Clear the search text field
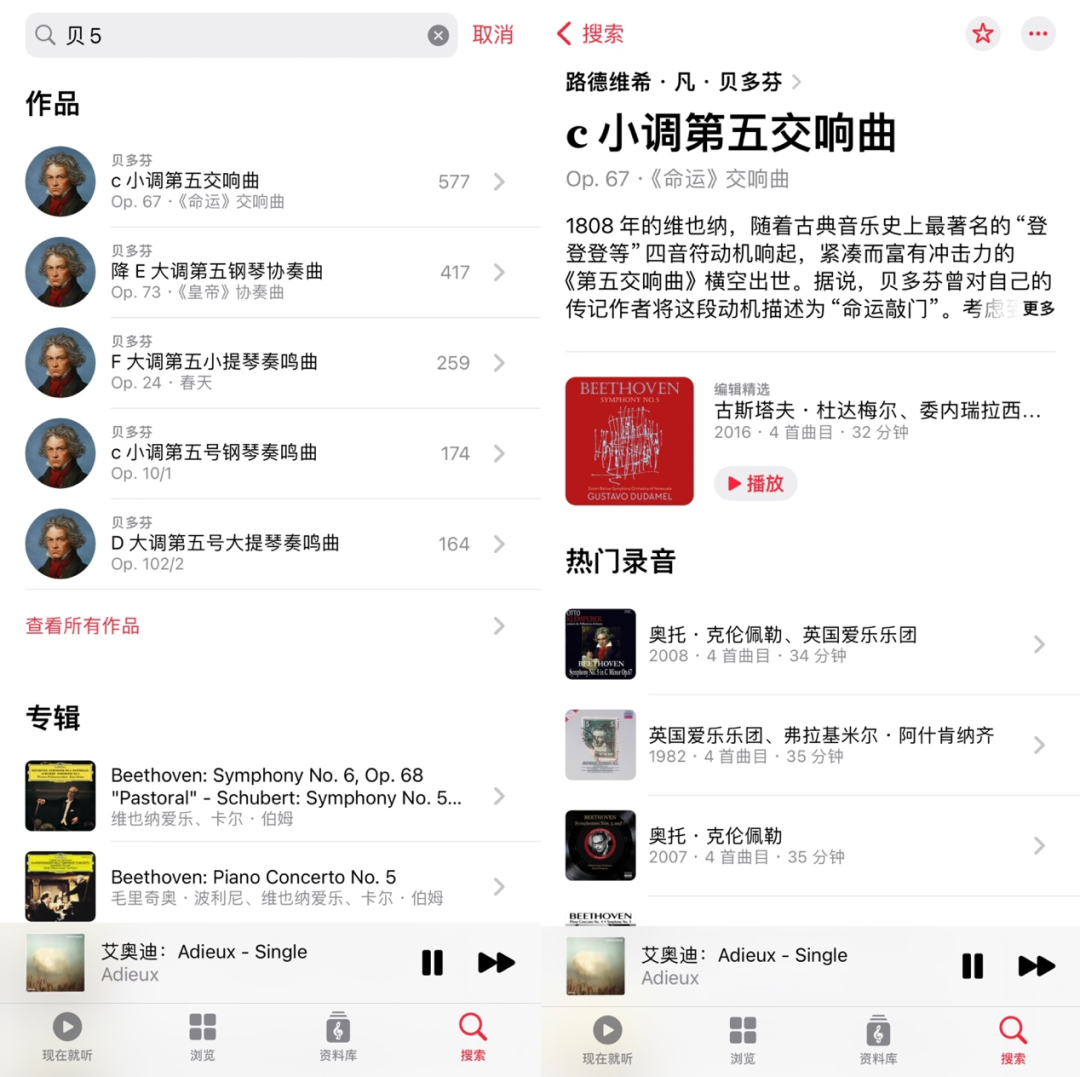Viewport: 1080px width, 1077px height. click(x=438, y=36)
